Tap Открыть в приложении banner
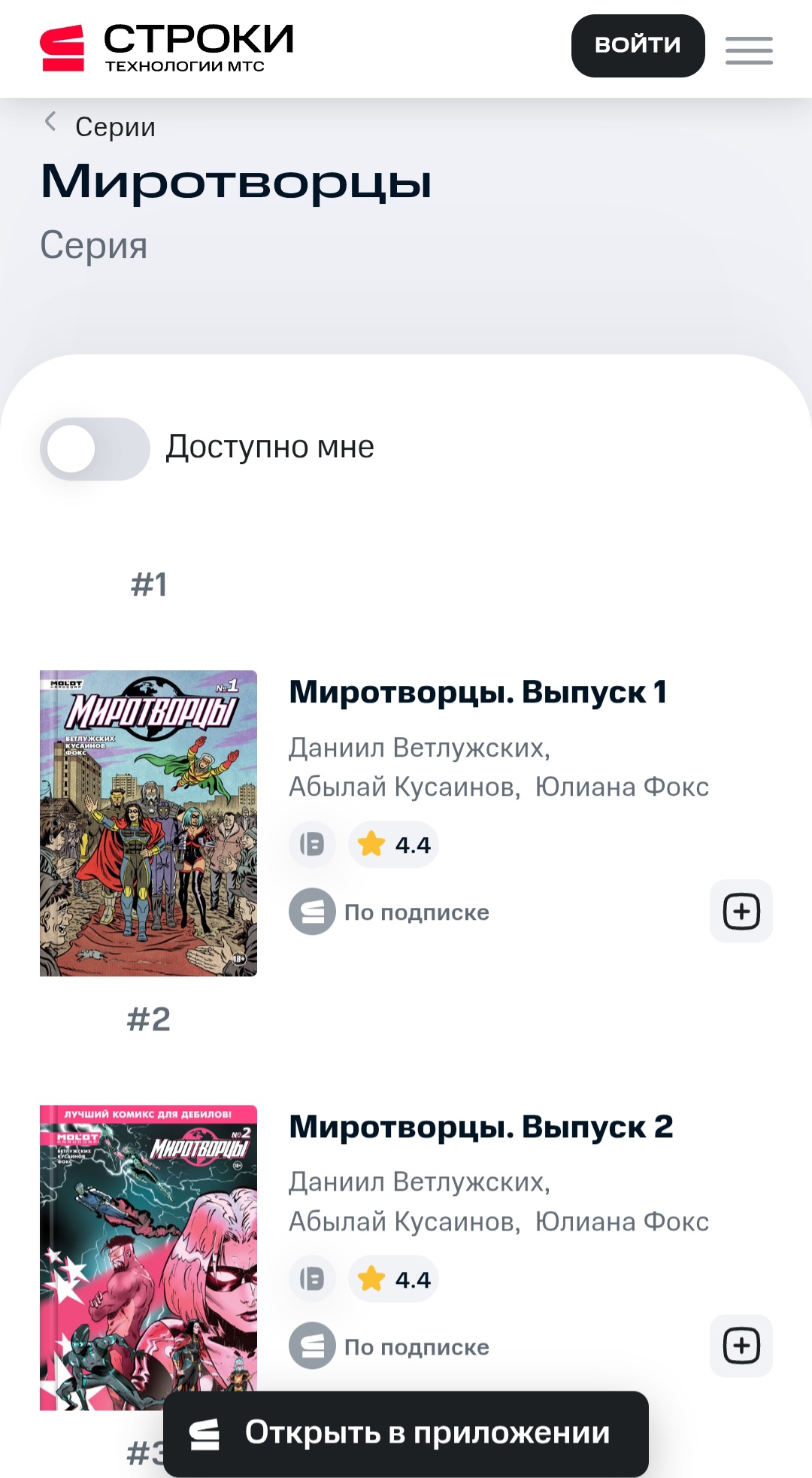Screen dimensions: 812x1478 [x=406, y=1433]
